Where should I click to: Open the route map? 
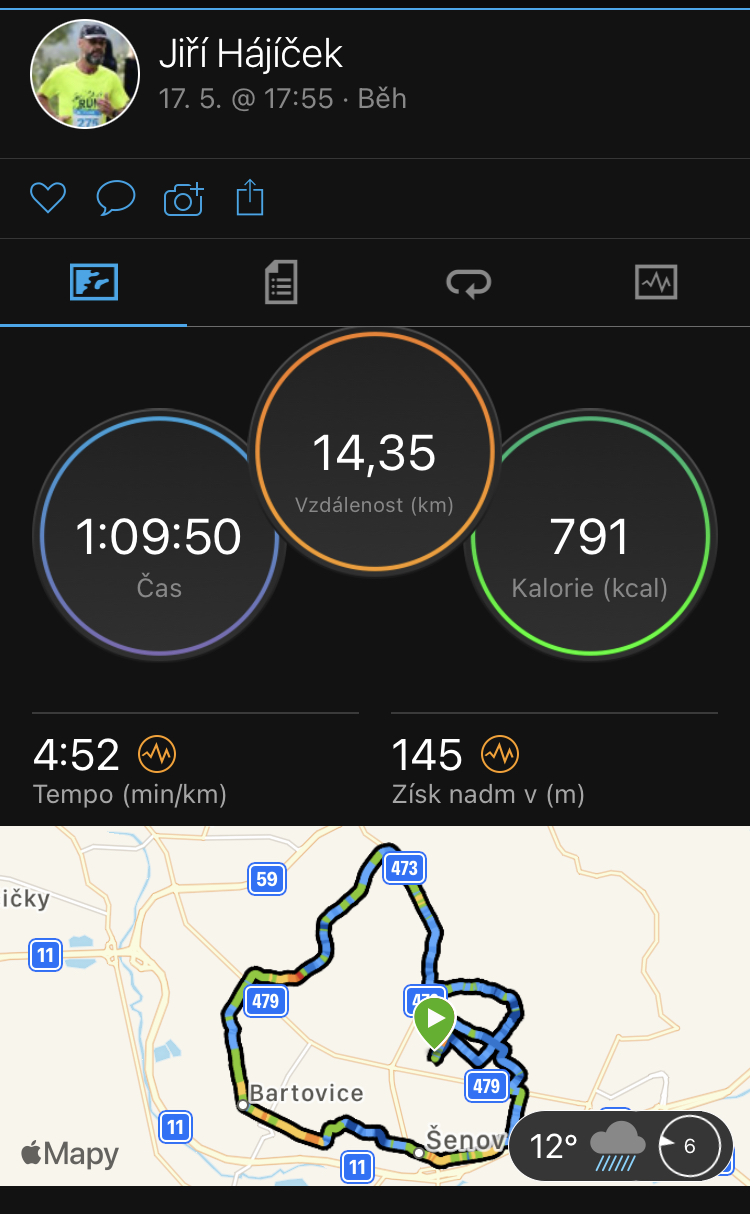[375, 1006]
